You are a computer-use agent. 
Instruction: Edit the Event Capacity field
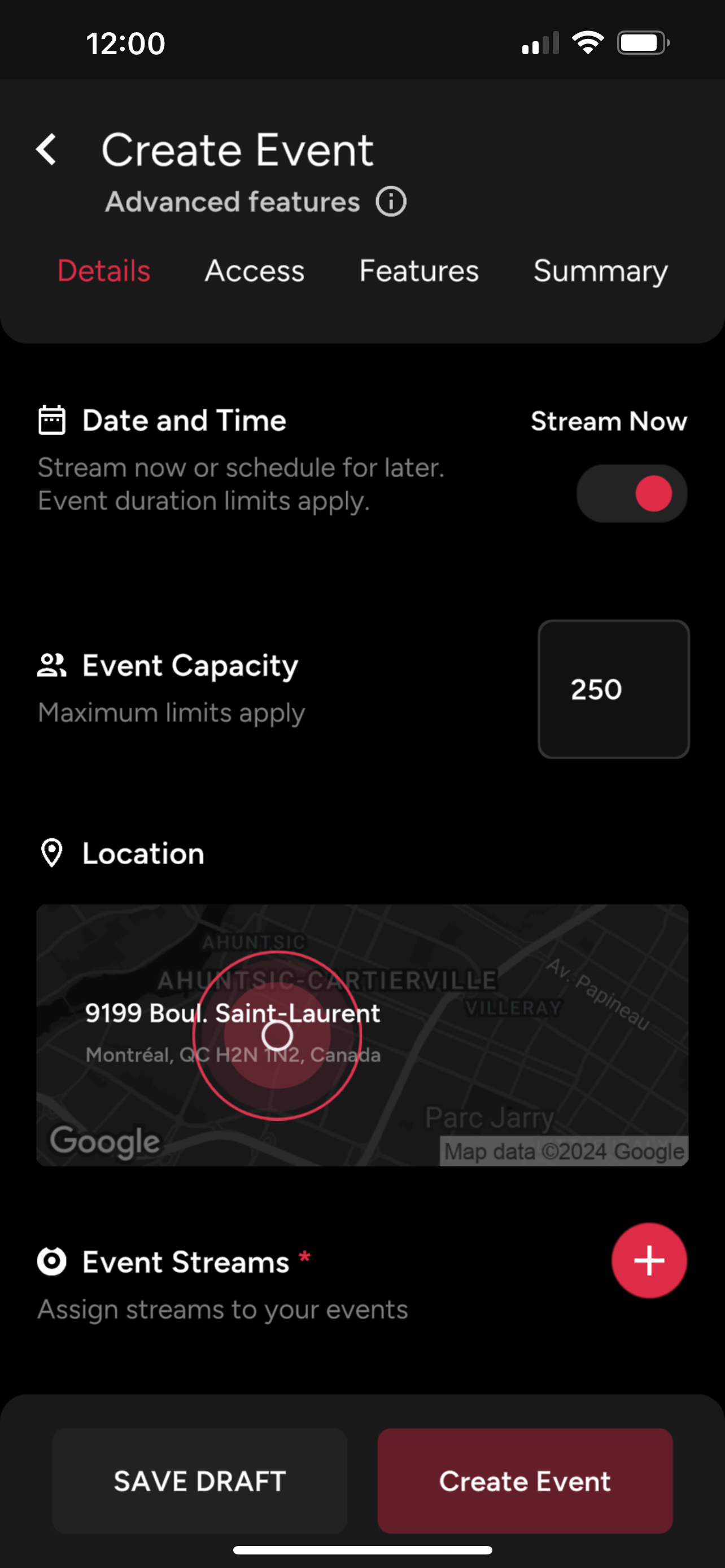613,689
